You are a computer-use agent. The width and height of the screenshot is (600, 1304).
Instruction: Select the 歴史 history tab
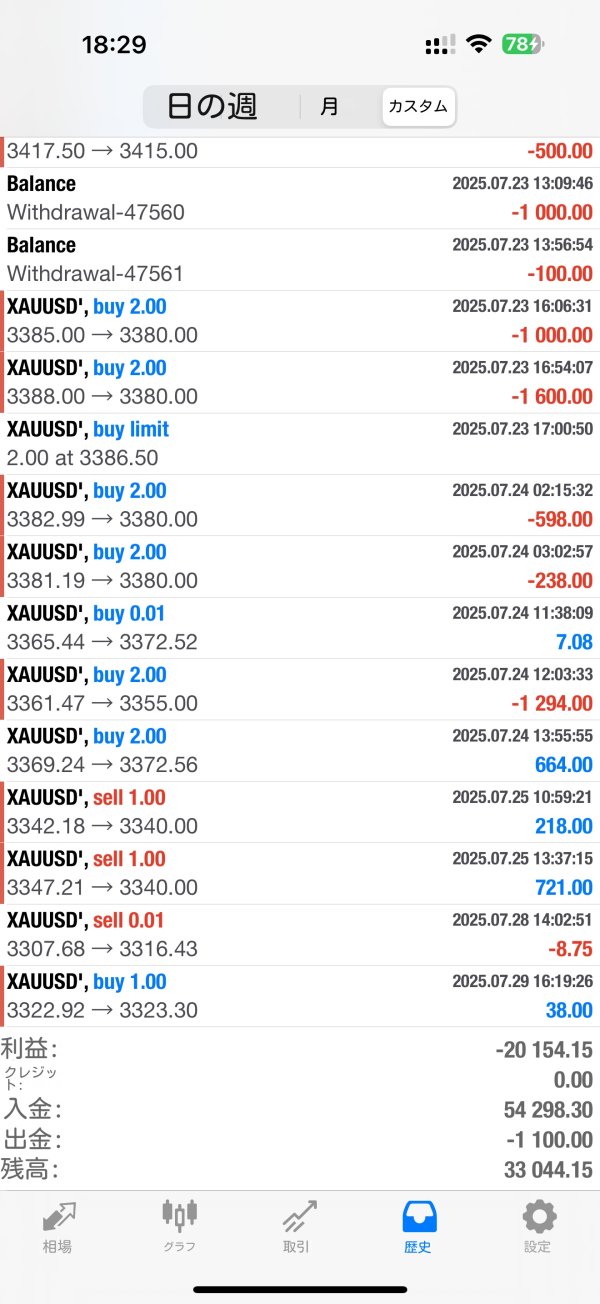coord(418,1227)
